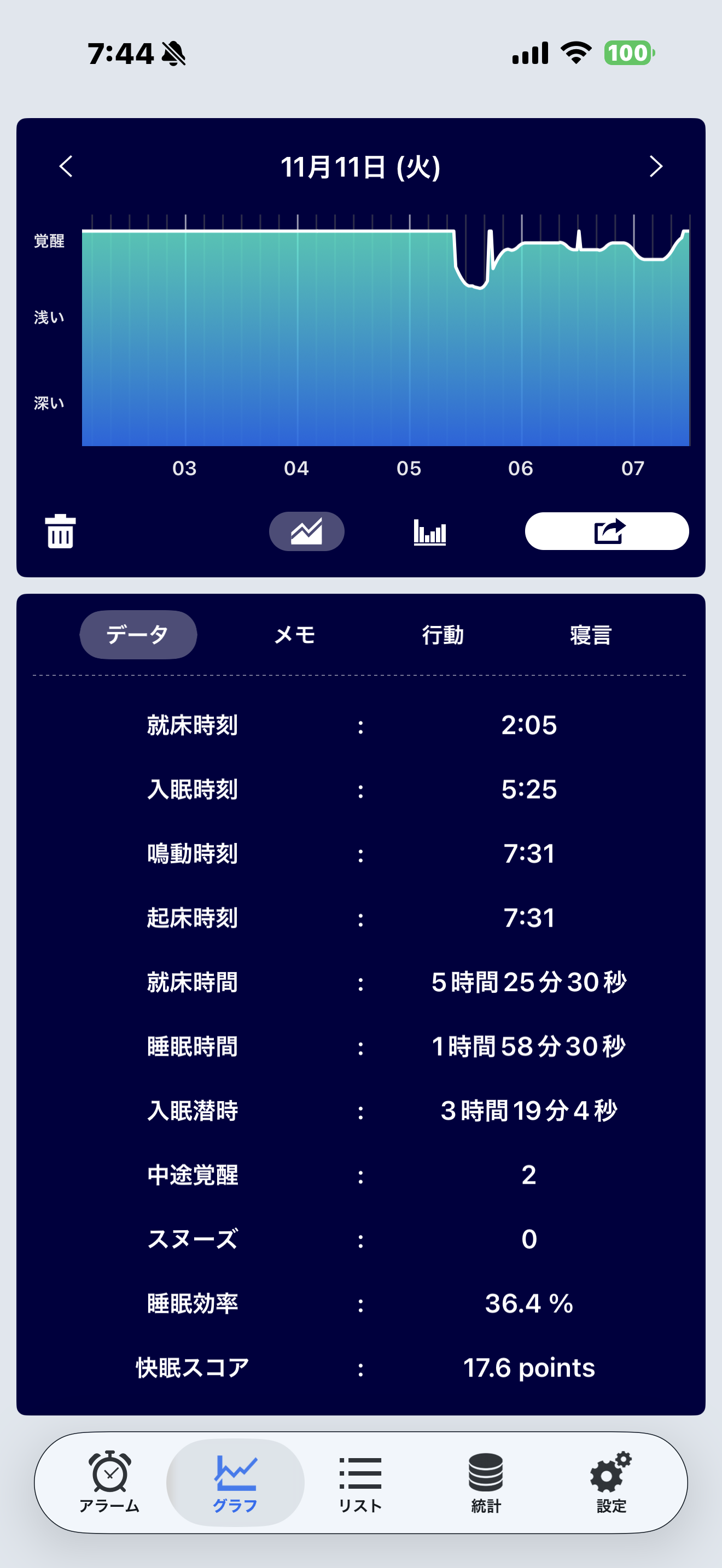Delete this sleep record with trash icon
The height and width of the screenshot is (1568, 722).
point(60,531)
